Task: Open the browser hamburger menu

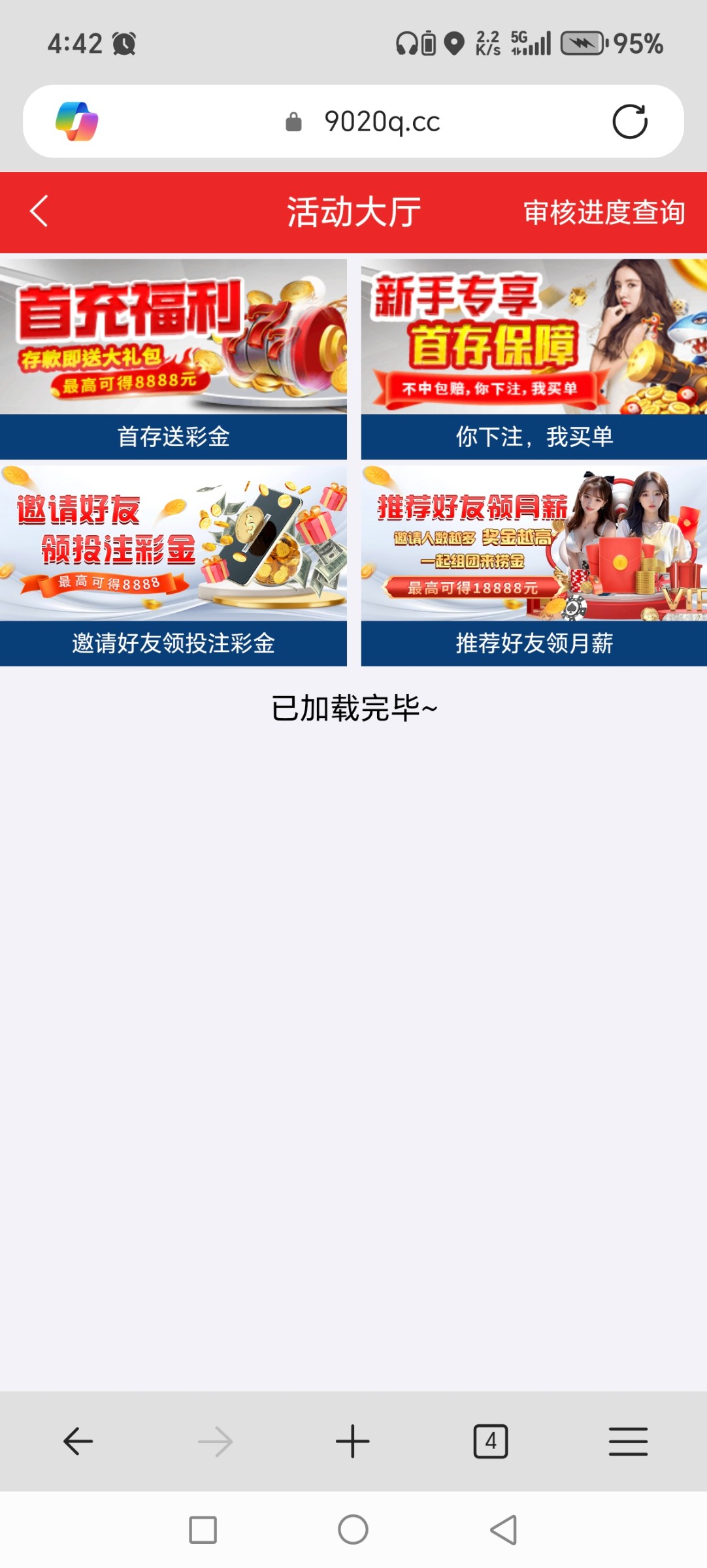Action: tap(628, 1441)
